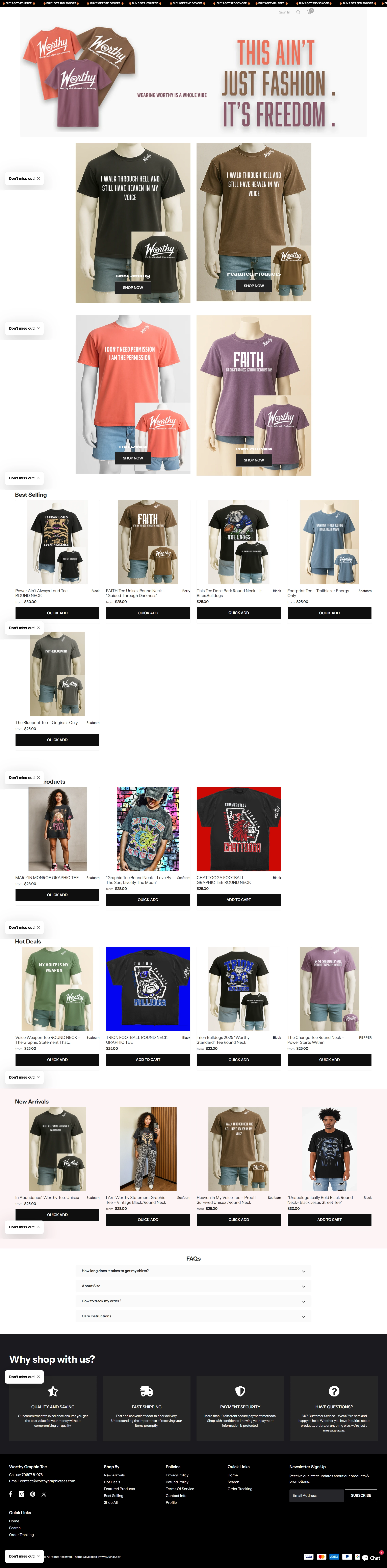Quick add The Change Tee Round Neck
Screen dimensions: 387x1568
tap(329, 1060)
